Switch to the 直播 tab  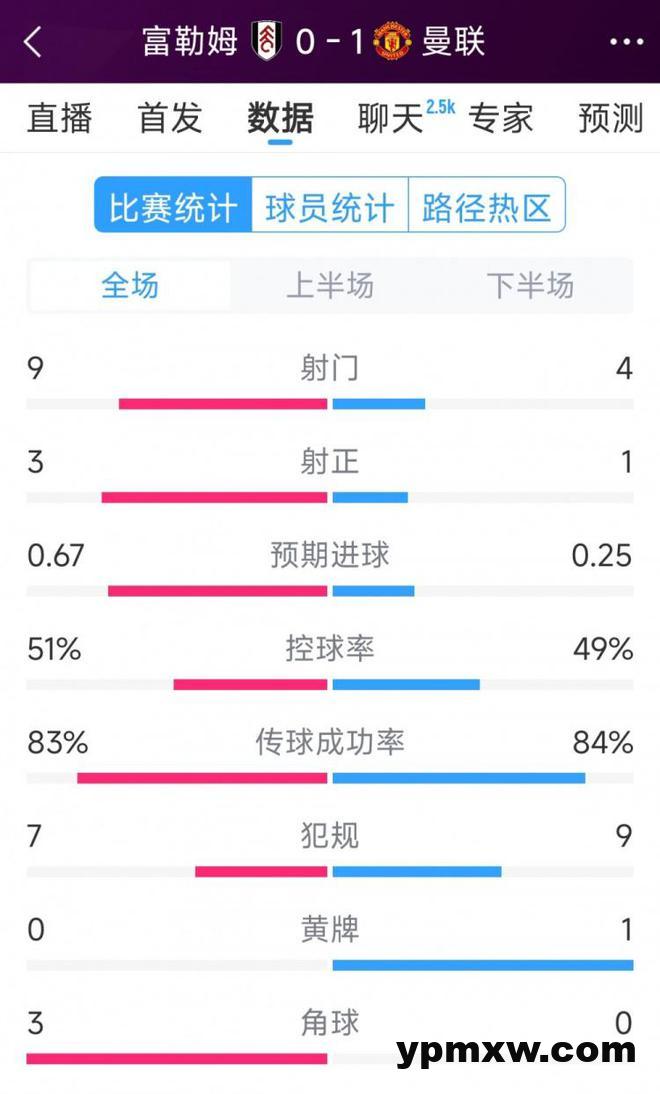point(59,118)
